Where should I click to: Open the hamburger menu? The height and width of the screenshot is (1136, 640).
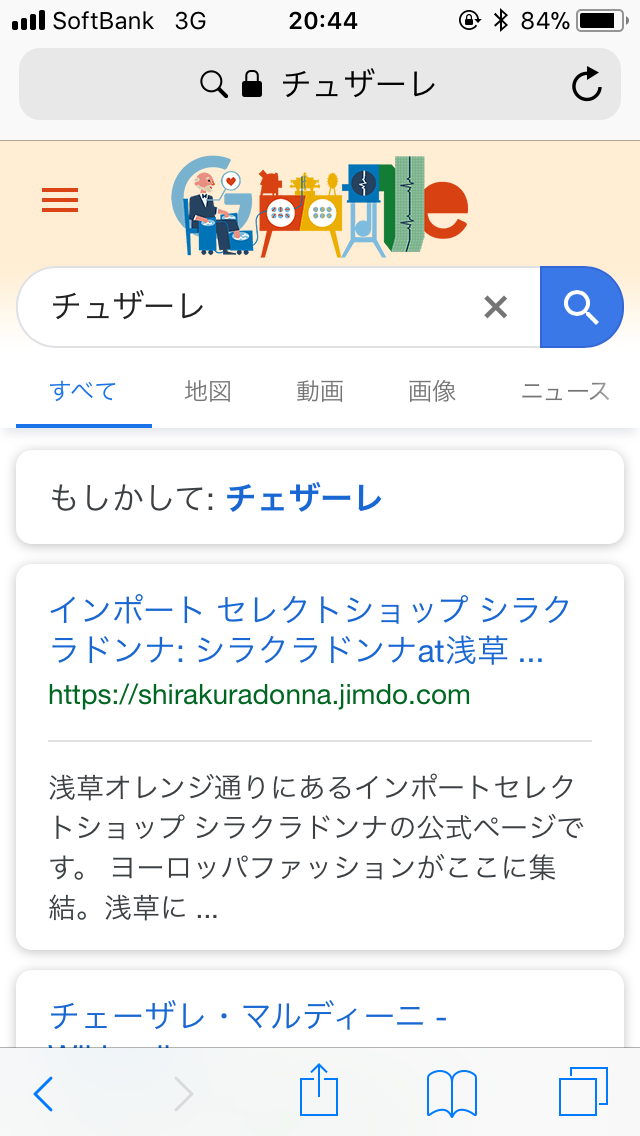point(60,201)
